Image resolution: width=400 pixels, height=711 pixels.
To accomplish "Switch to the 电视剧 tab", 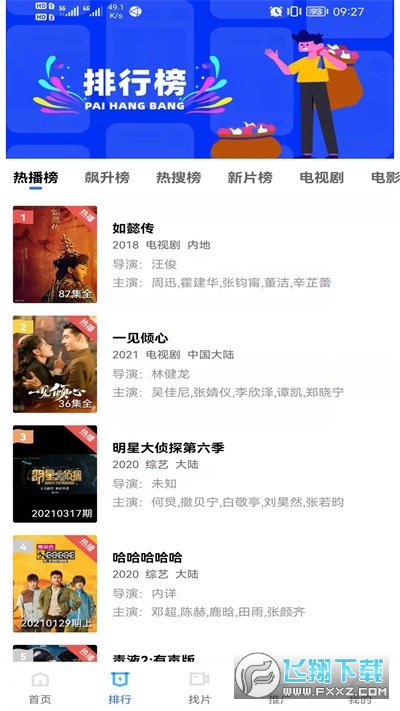I will tap(322, 177).
